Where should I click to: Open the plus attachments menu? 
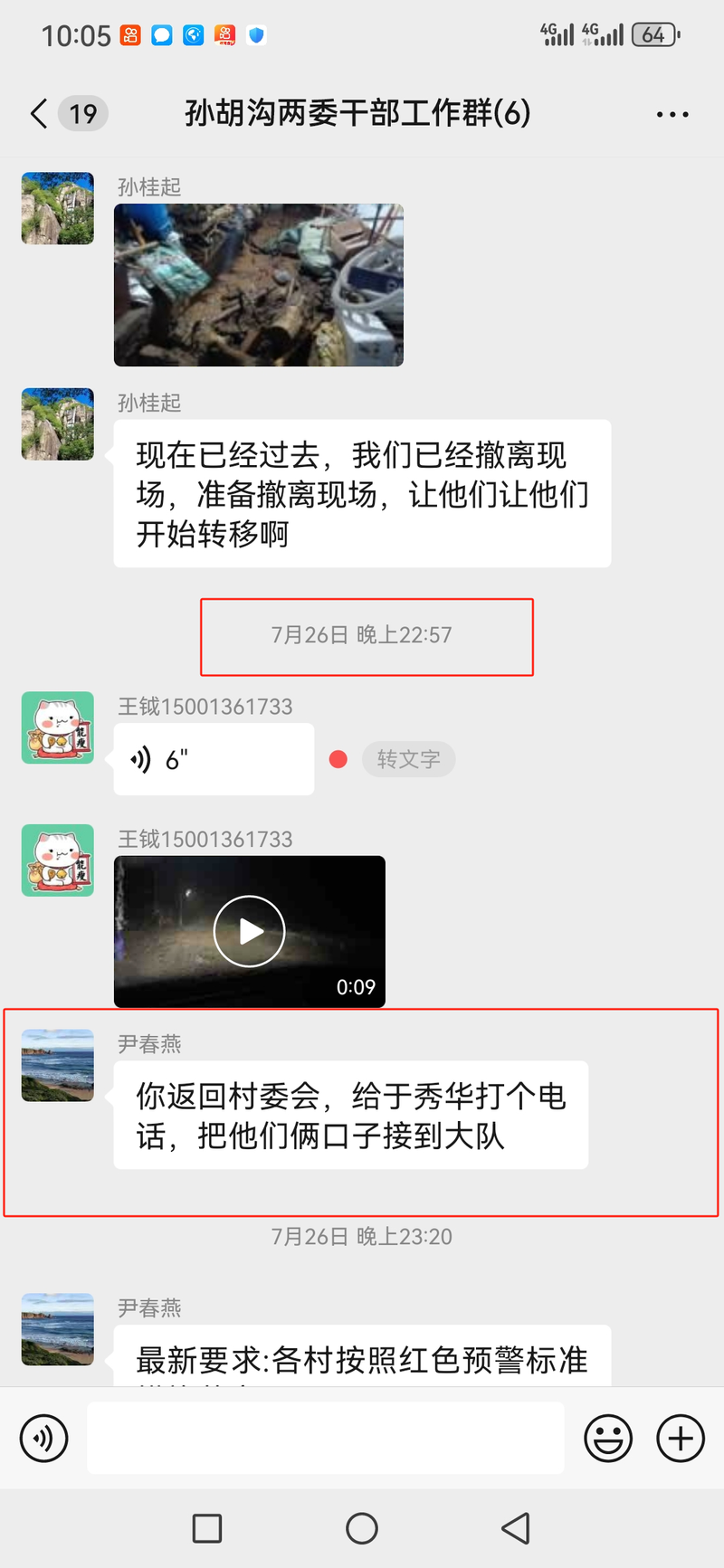point(681,1438)
